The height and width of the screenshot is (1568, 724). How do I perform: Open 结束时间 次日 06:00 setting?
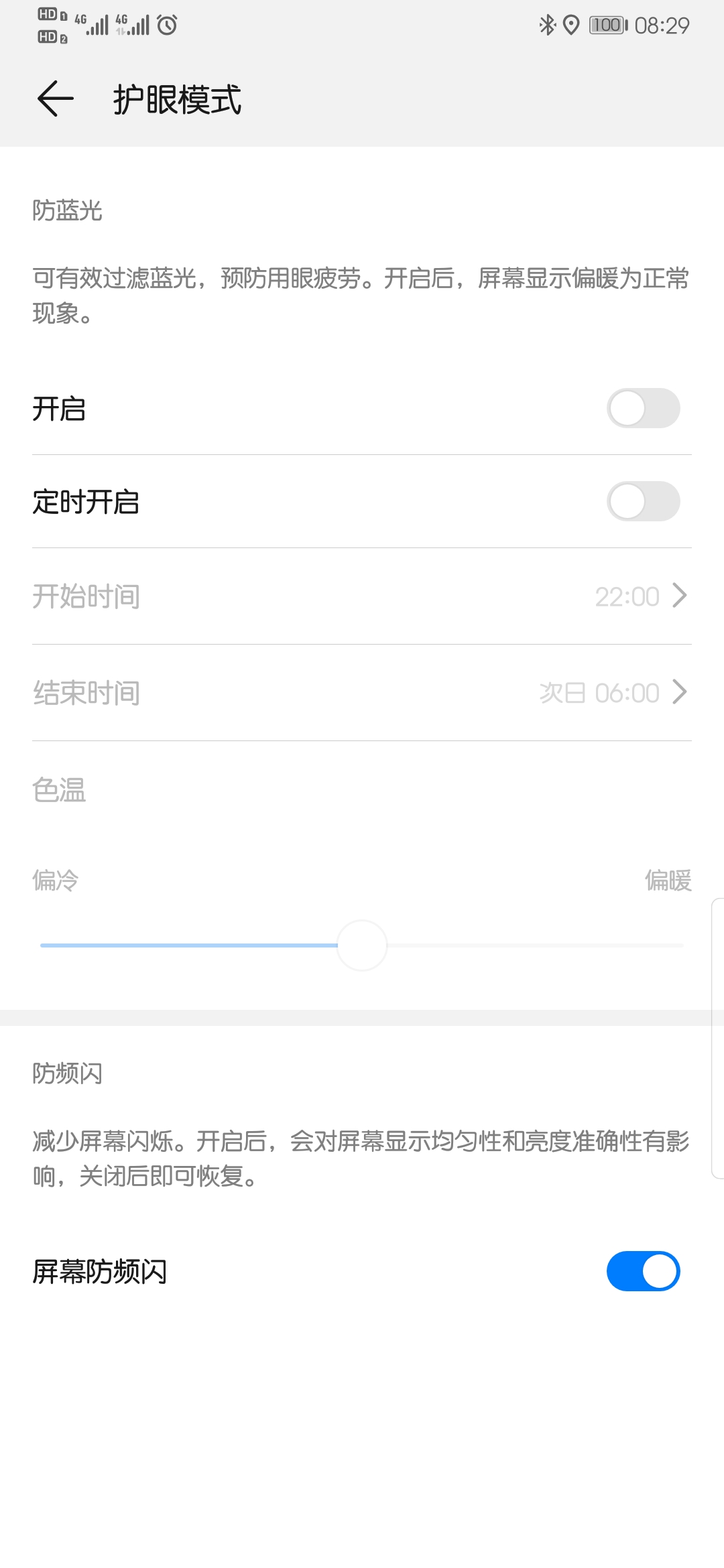(x=362, y=693)
